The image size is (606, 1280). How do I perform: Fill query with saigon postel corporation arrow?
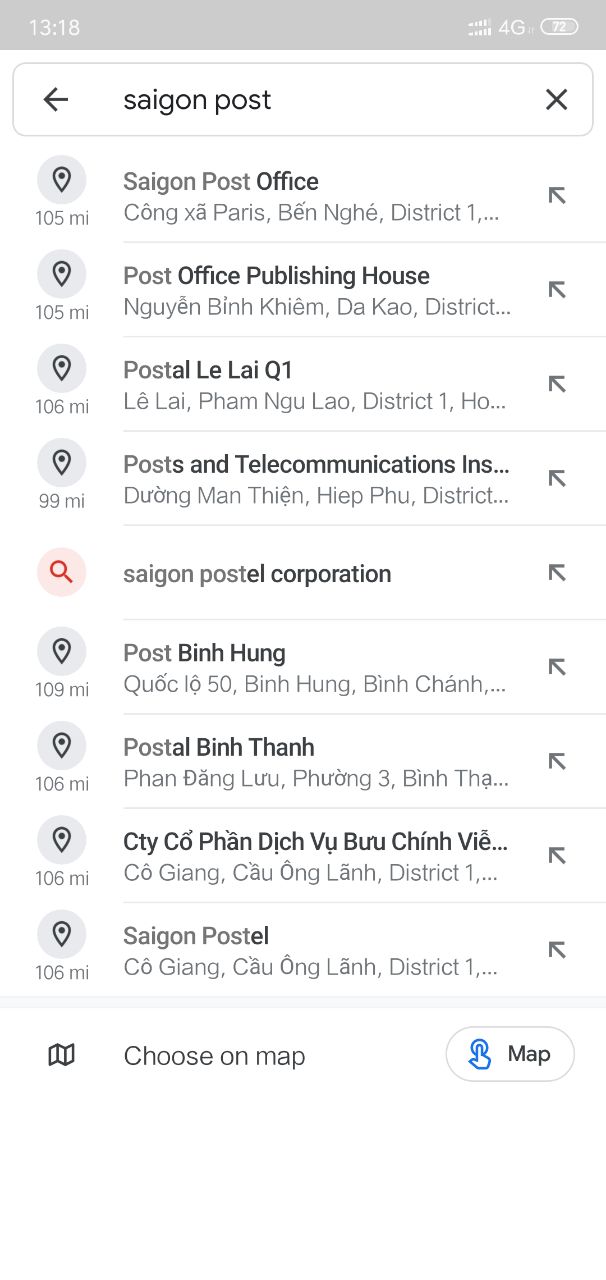click(557, 573)
